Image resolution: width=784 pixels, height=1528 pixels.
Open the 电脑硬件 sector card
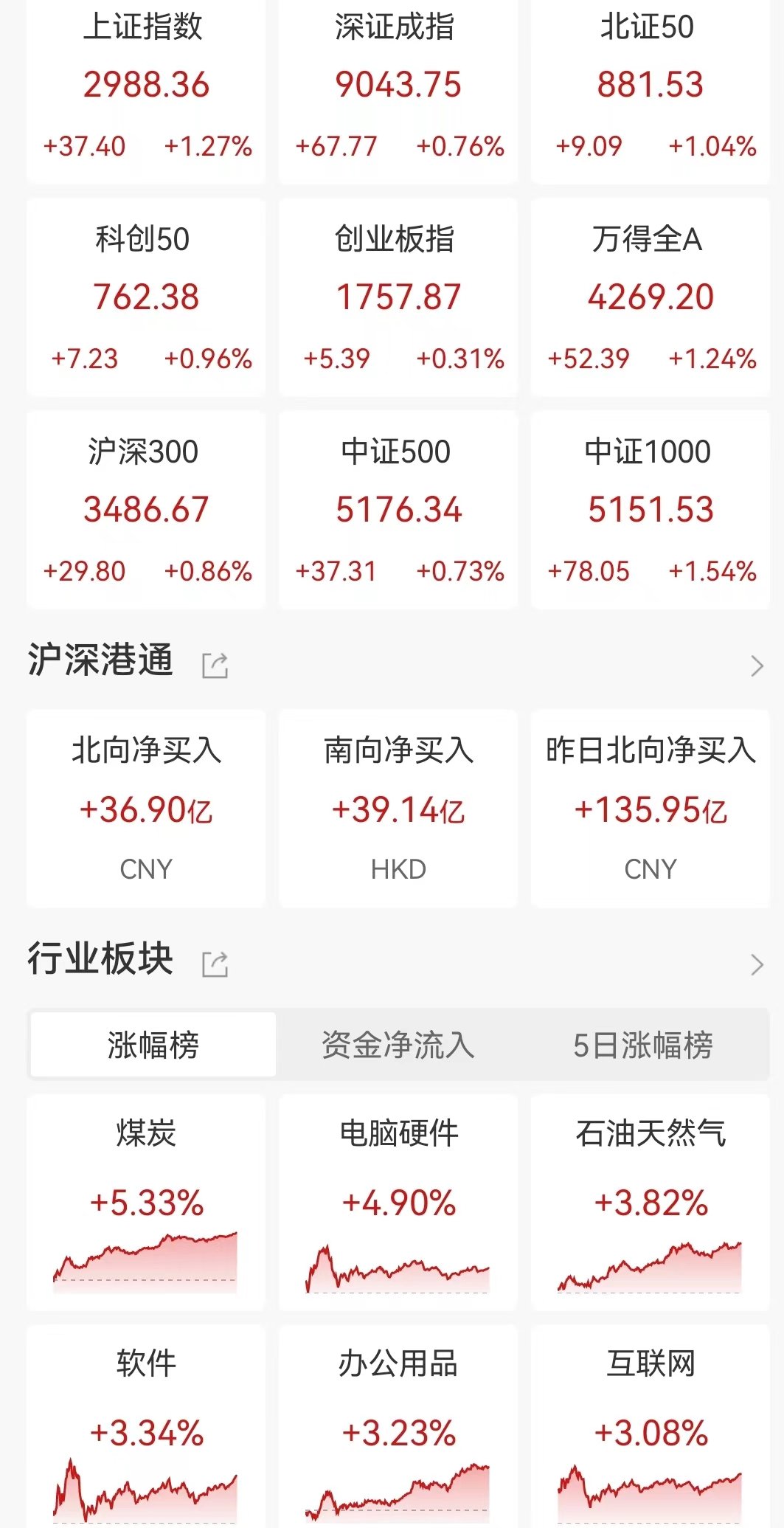(x=398, y=1203)
